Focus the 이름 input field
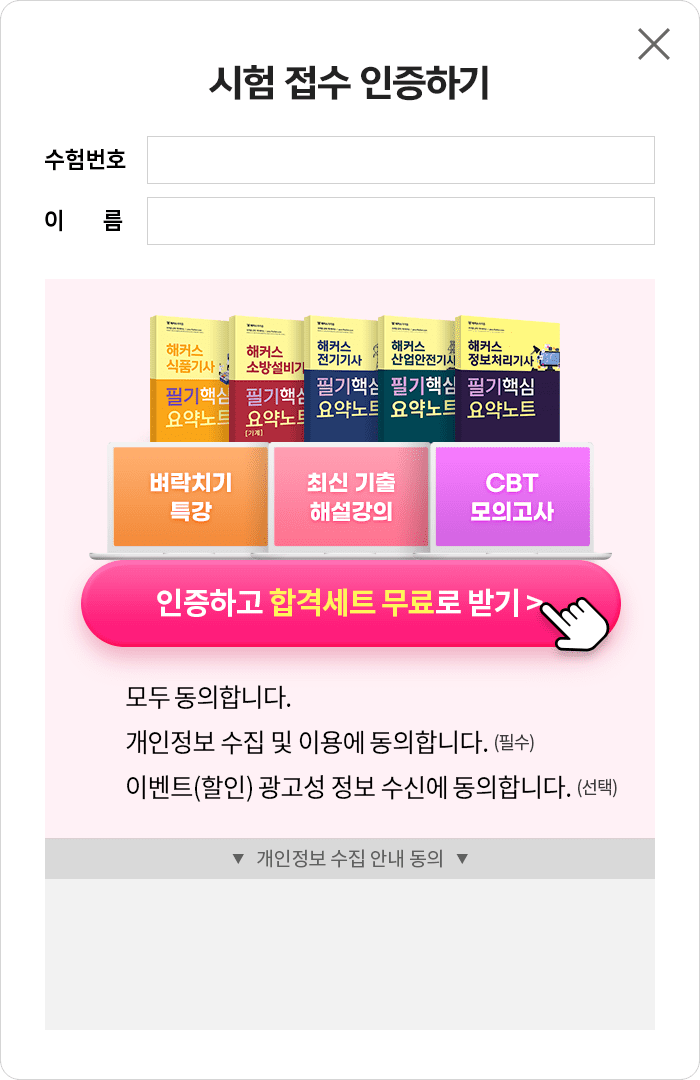The height and width of the screenshot is (1080, 700). [400, 221]
